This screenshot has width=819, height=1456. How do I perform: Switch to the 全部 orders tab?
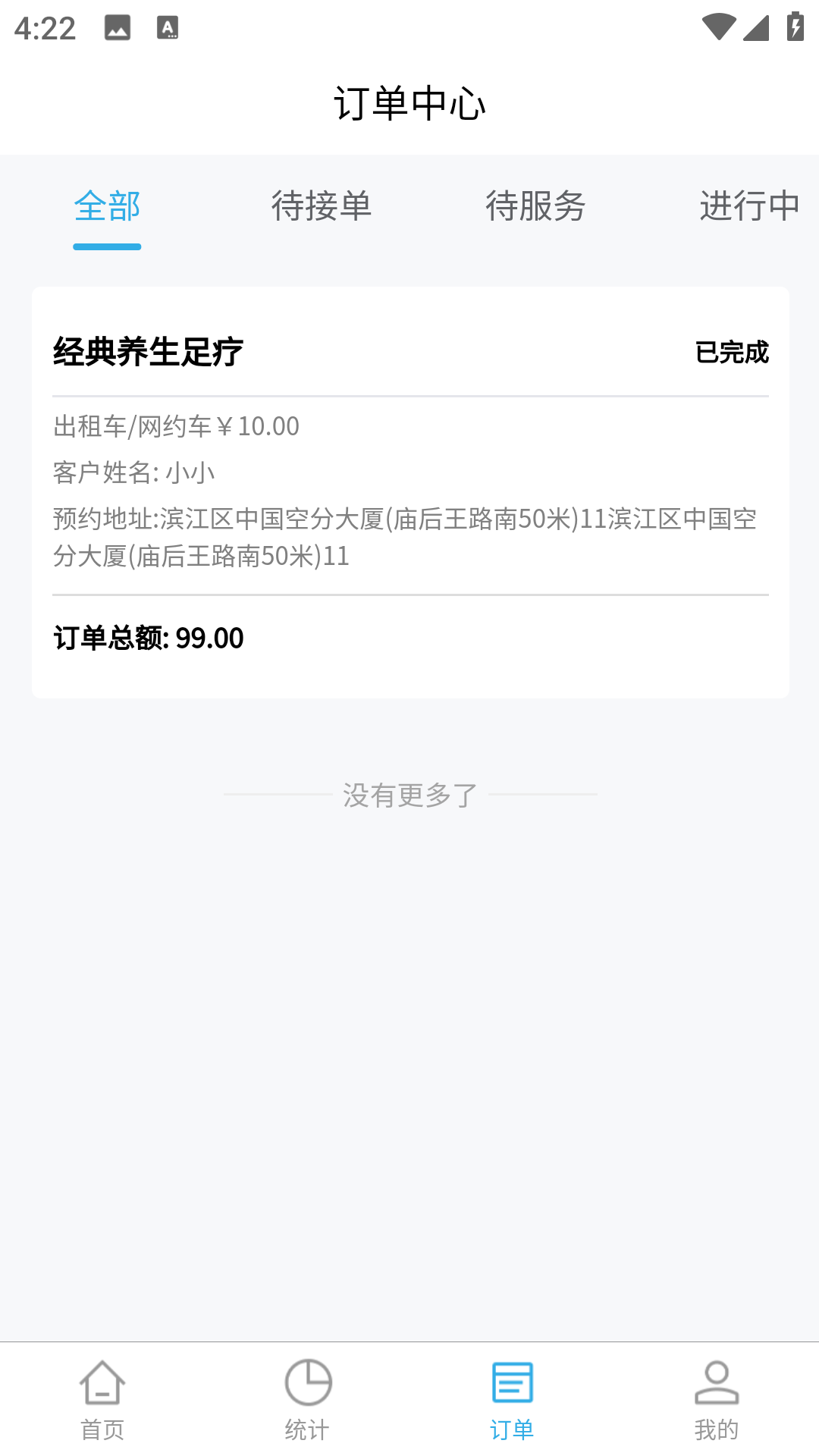[107, 206]
